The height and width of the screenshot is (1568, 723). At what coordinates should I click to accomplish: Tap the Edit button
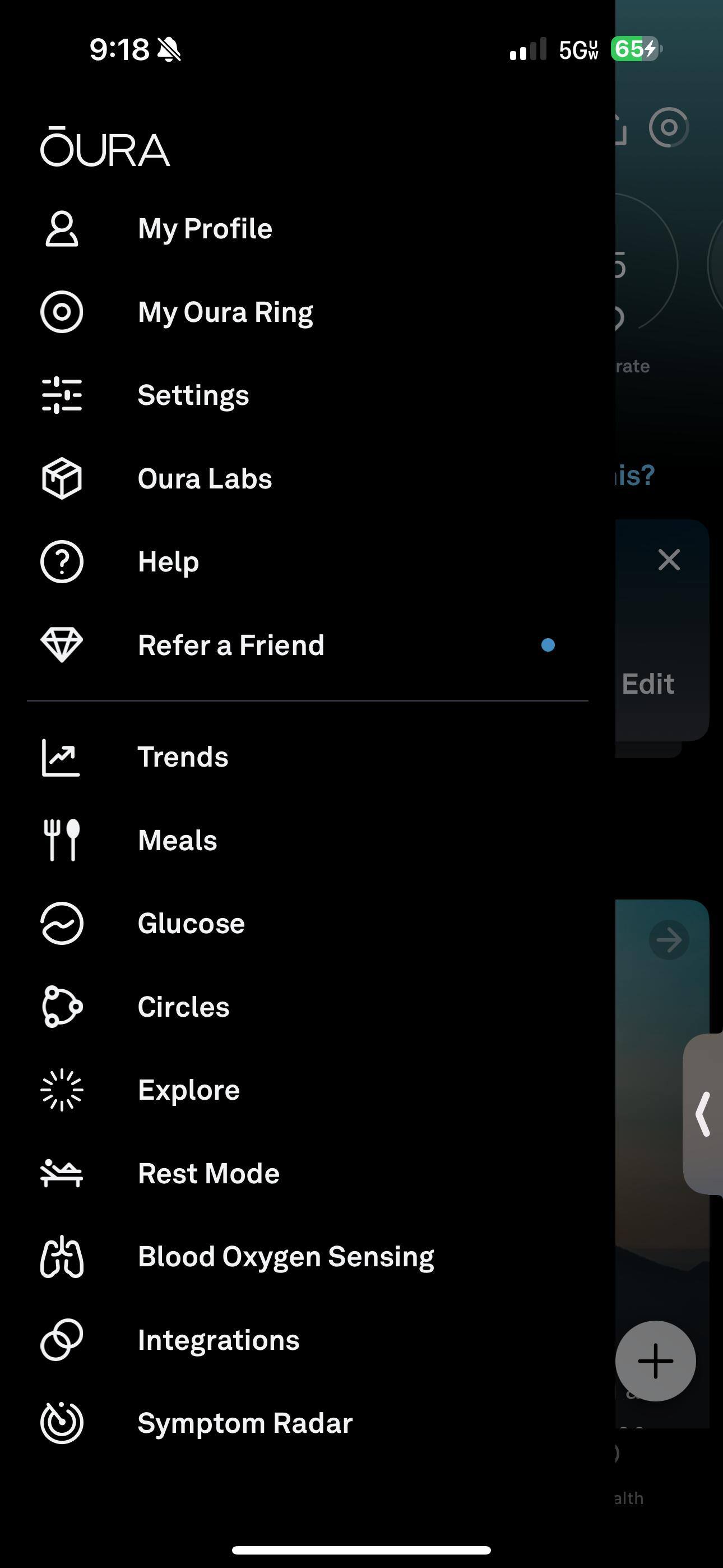click(x=647, y=684)
